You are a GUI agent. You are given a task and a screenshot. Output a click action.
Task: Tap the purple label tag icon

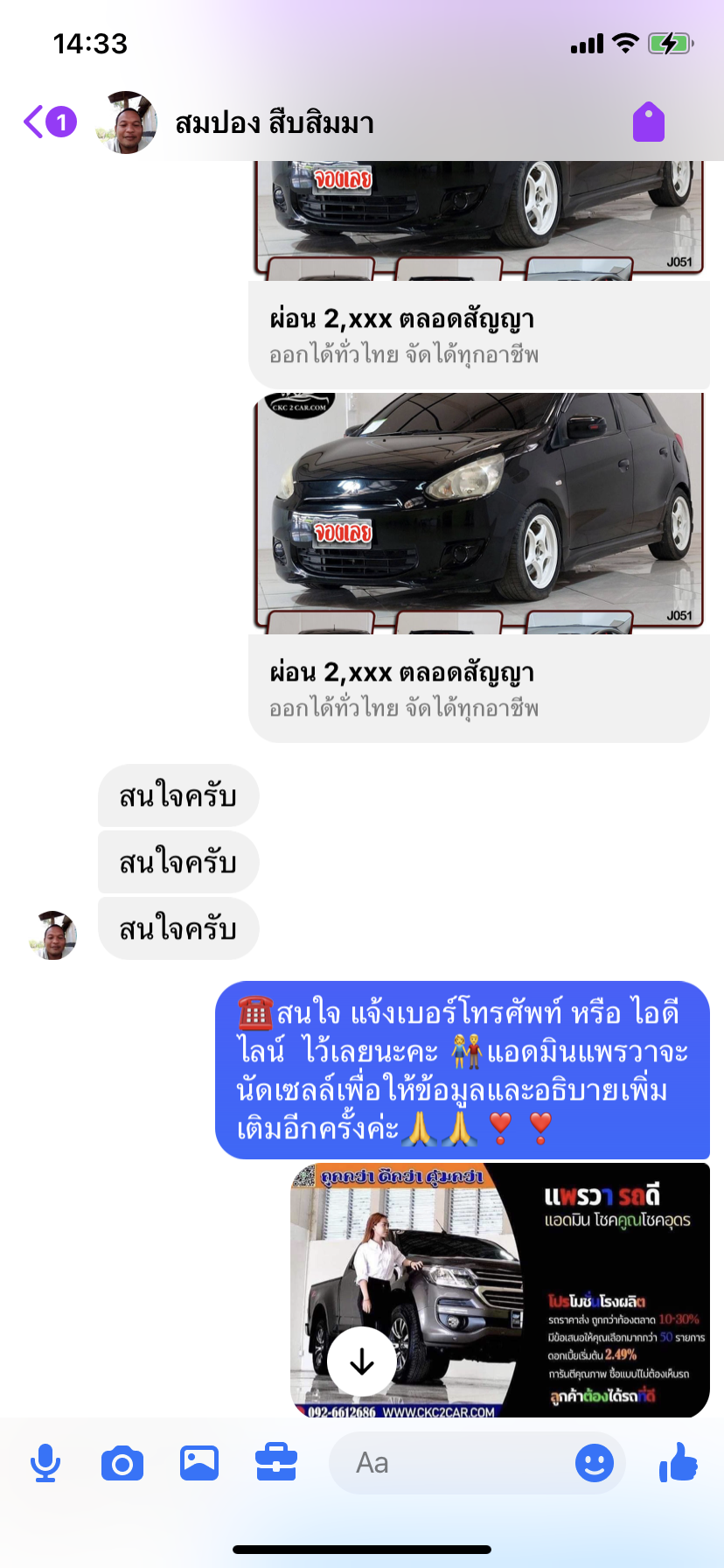click(649, 122)
